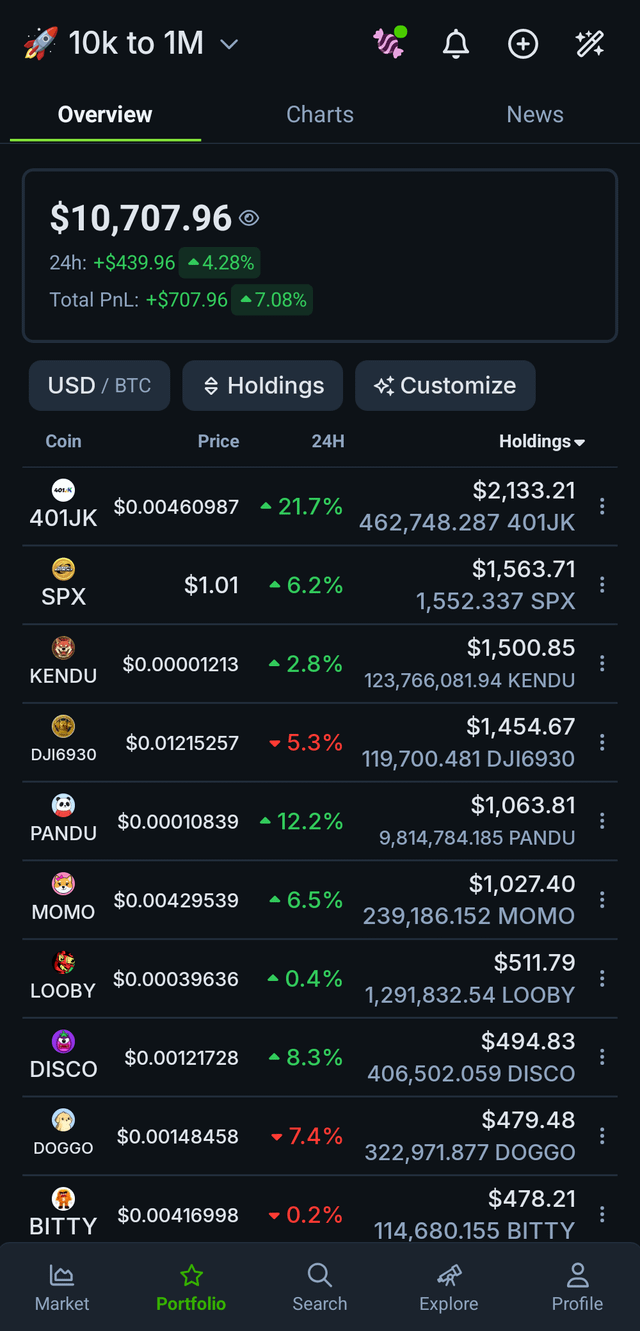
Task: Hide the portfolio balance with eye icon
Action: [x=249, y=218]
